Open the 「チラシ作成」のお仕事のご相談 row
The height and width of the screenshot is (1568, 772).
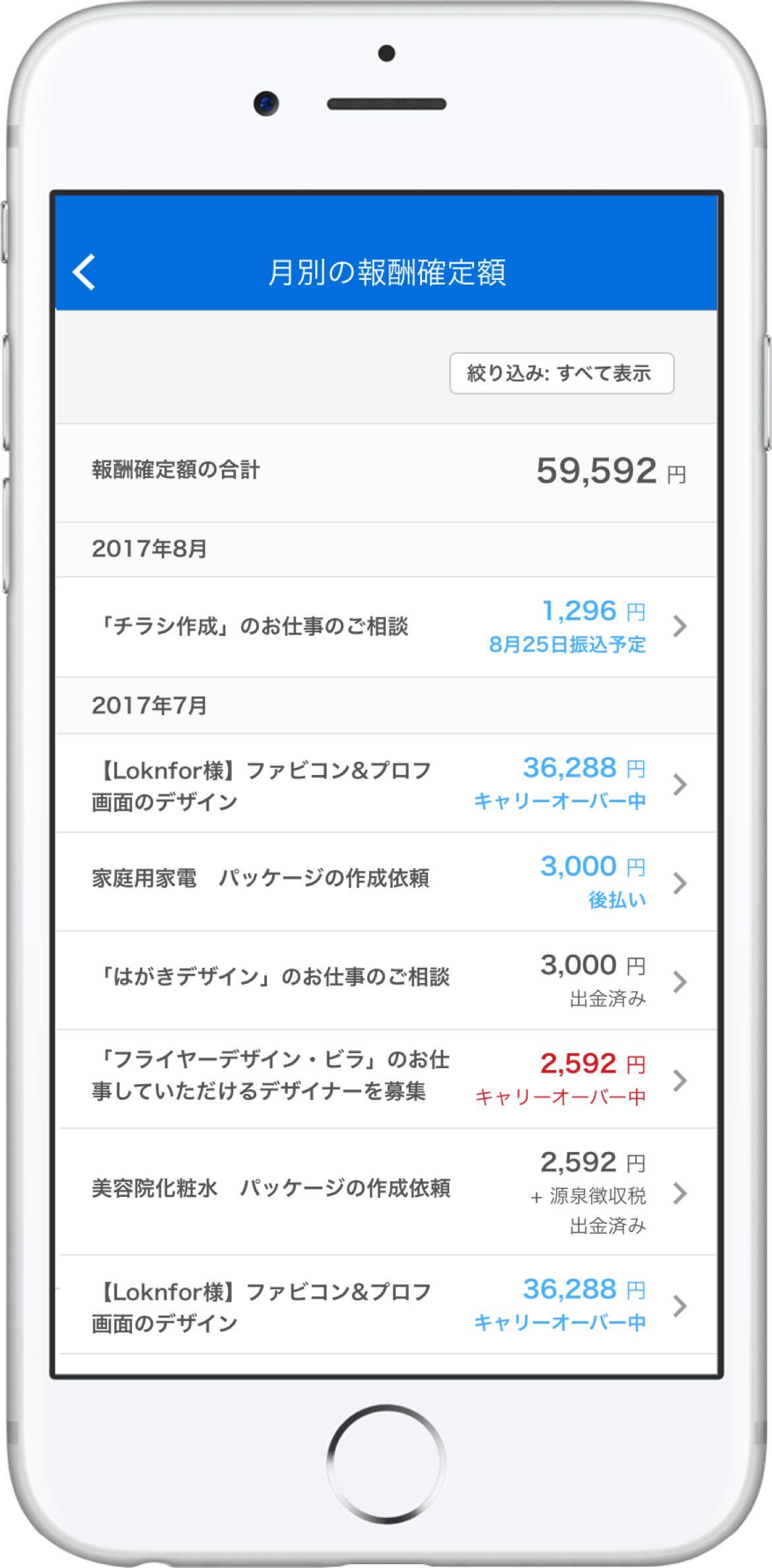(x=386, y=627)
